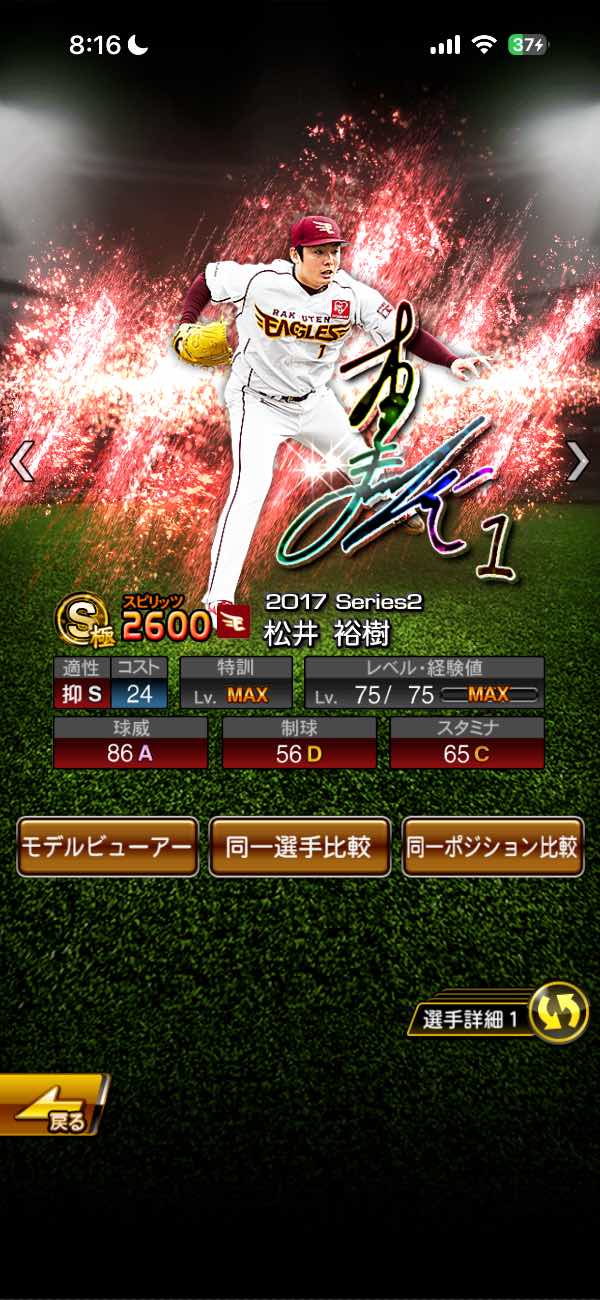Switch the 選手詳細1 detail view
The height and width of the screenshot is (1300, 600).
pyautogui.click(x=557, y=1013)
